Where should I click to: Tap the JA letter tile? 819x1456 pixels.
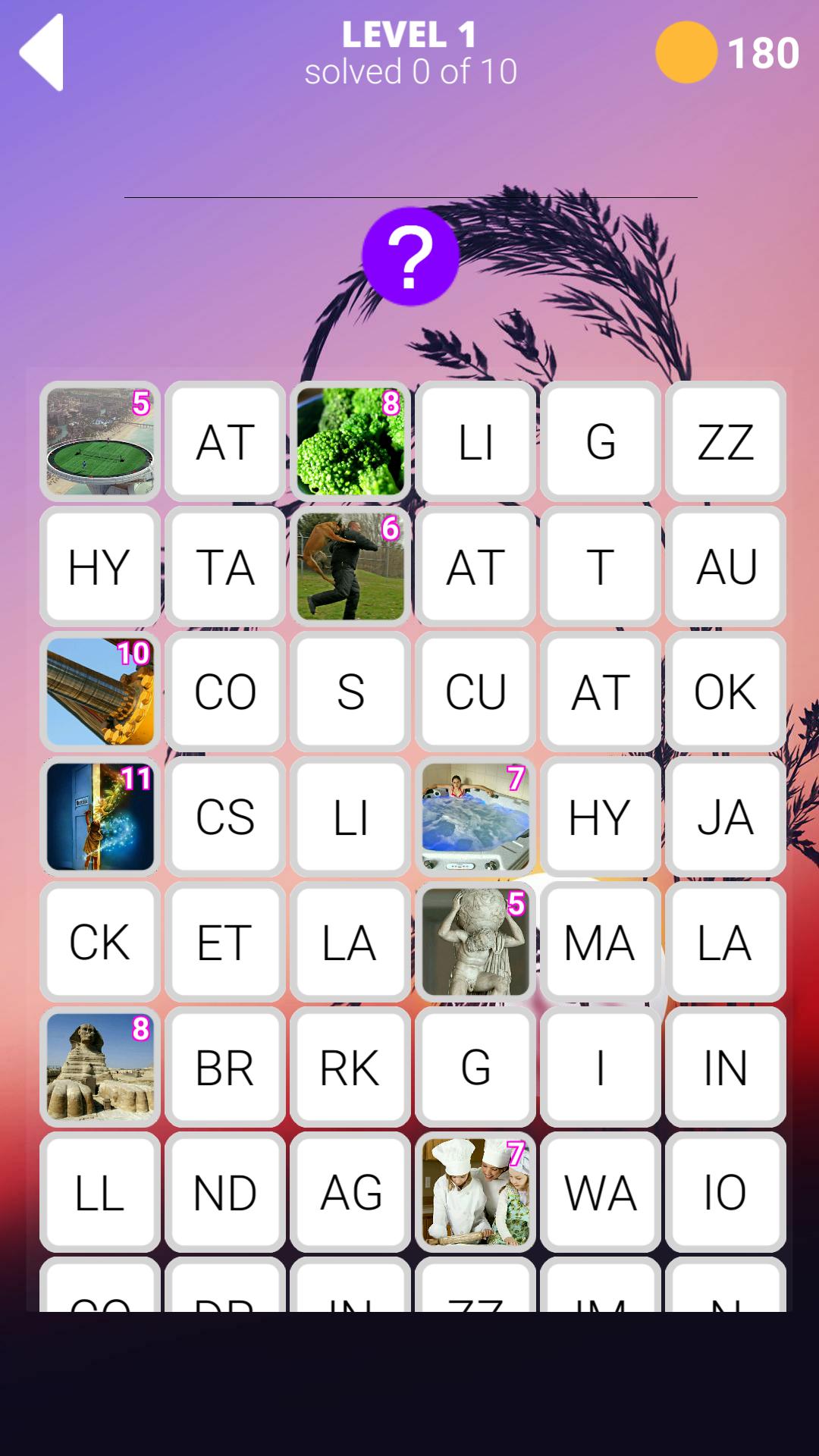(726, 817)
